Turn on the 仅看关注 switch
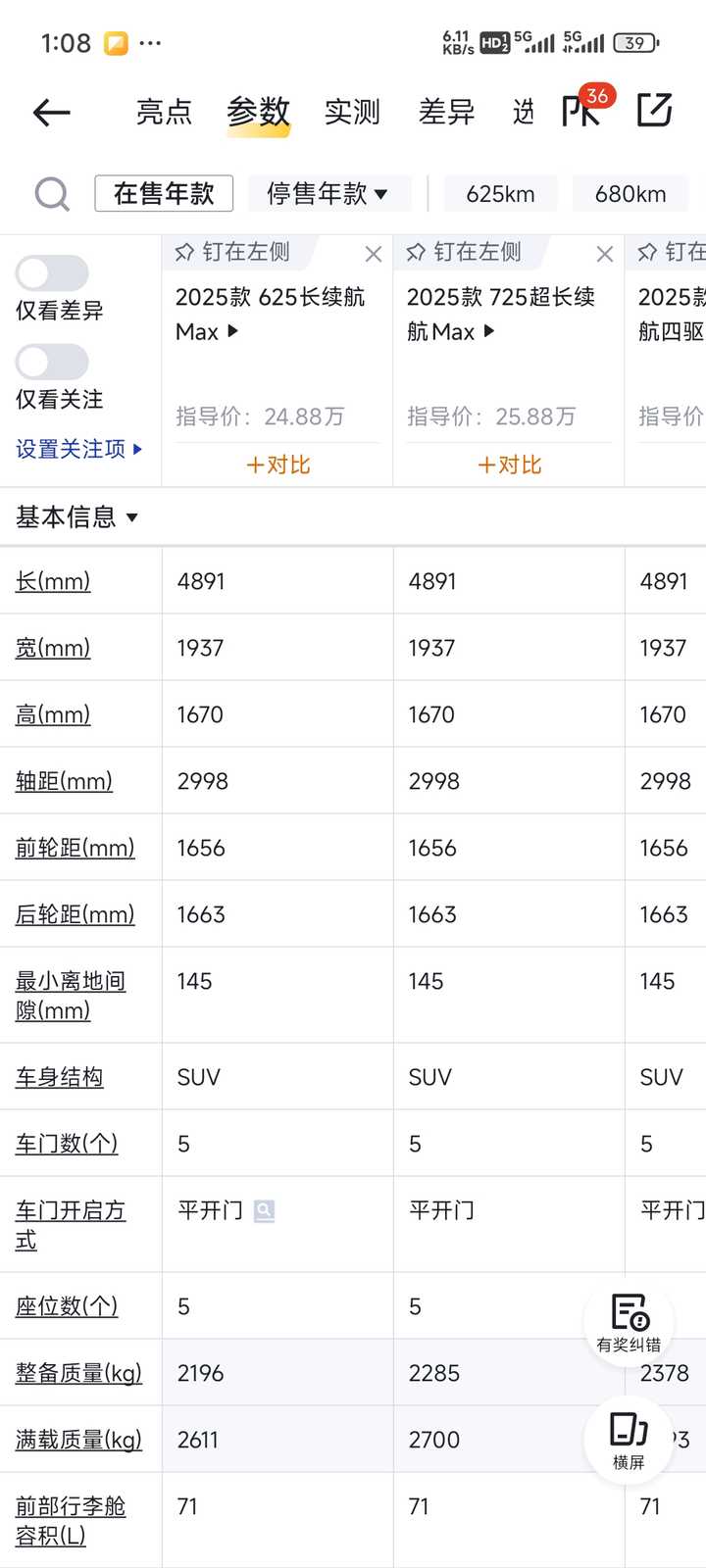Viewport: 706px width, 1568px height. tap(52, 362)
